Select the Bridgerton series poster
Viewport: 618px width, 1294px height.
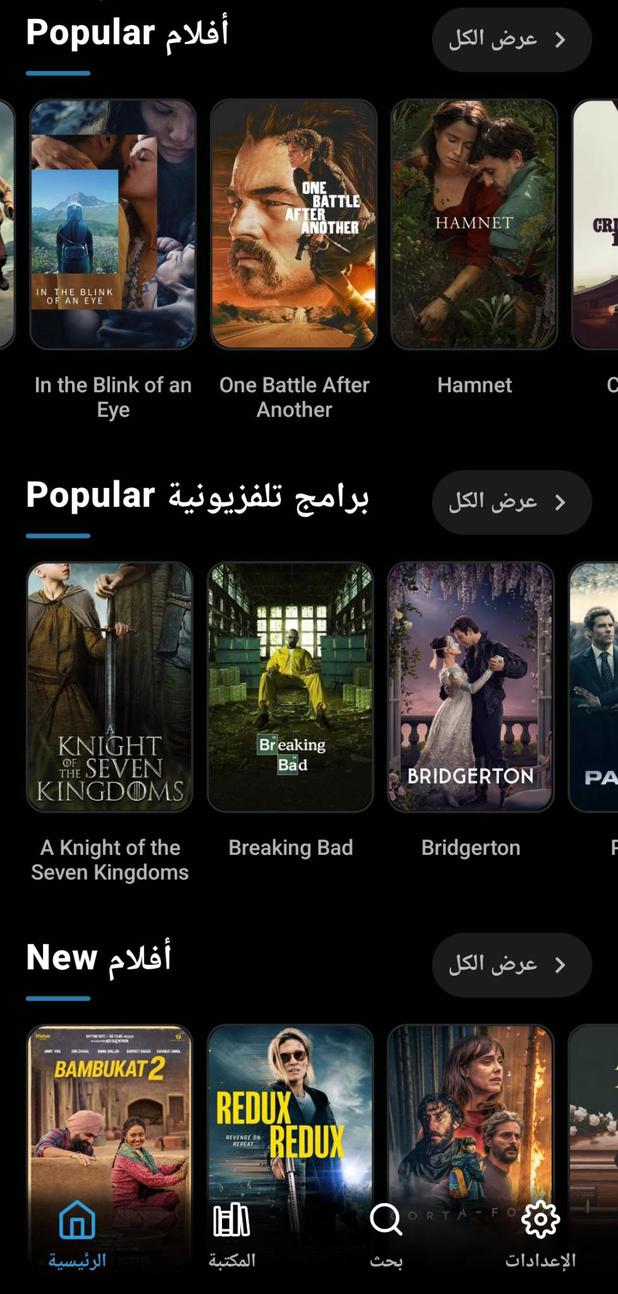(x=470, y=686)
